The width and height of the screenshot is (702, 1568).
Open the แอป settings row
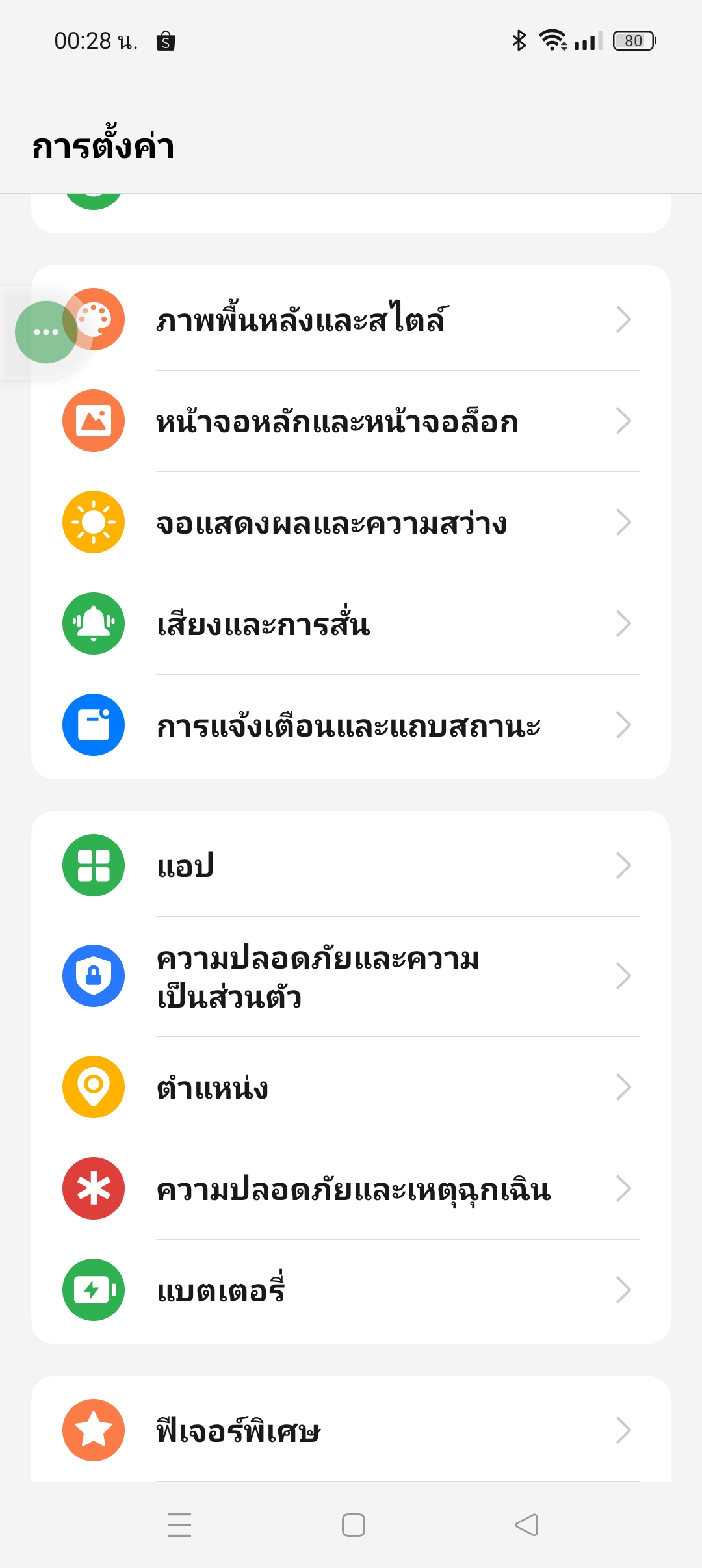click(351, 866)
